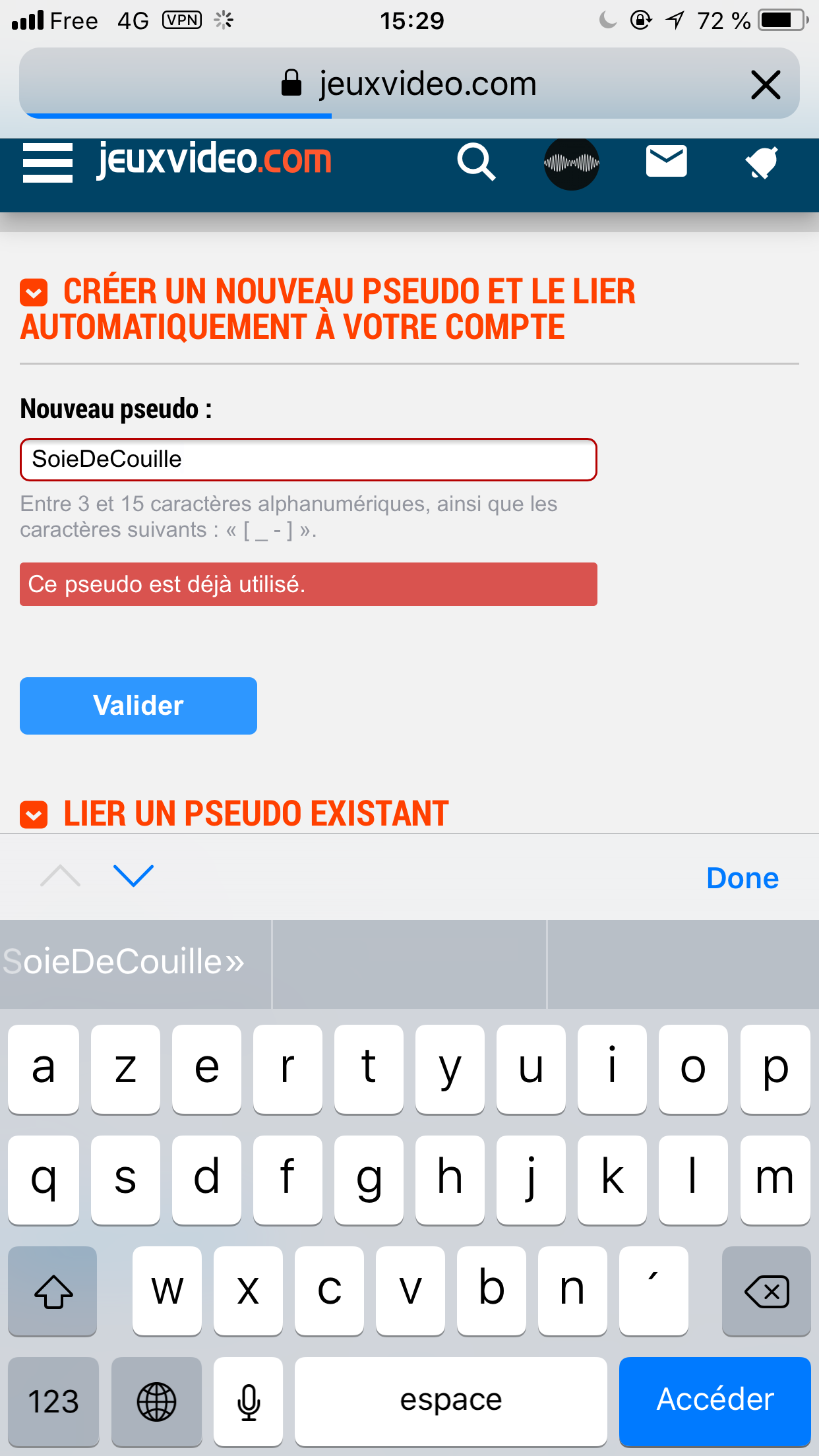This screenshot has height=1456, width=819.
Task: Select the SoieDeCouille keyboard suggestion
Action: 135,962
